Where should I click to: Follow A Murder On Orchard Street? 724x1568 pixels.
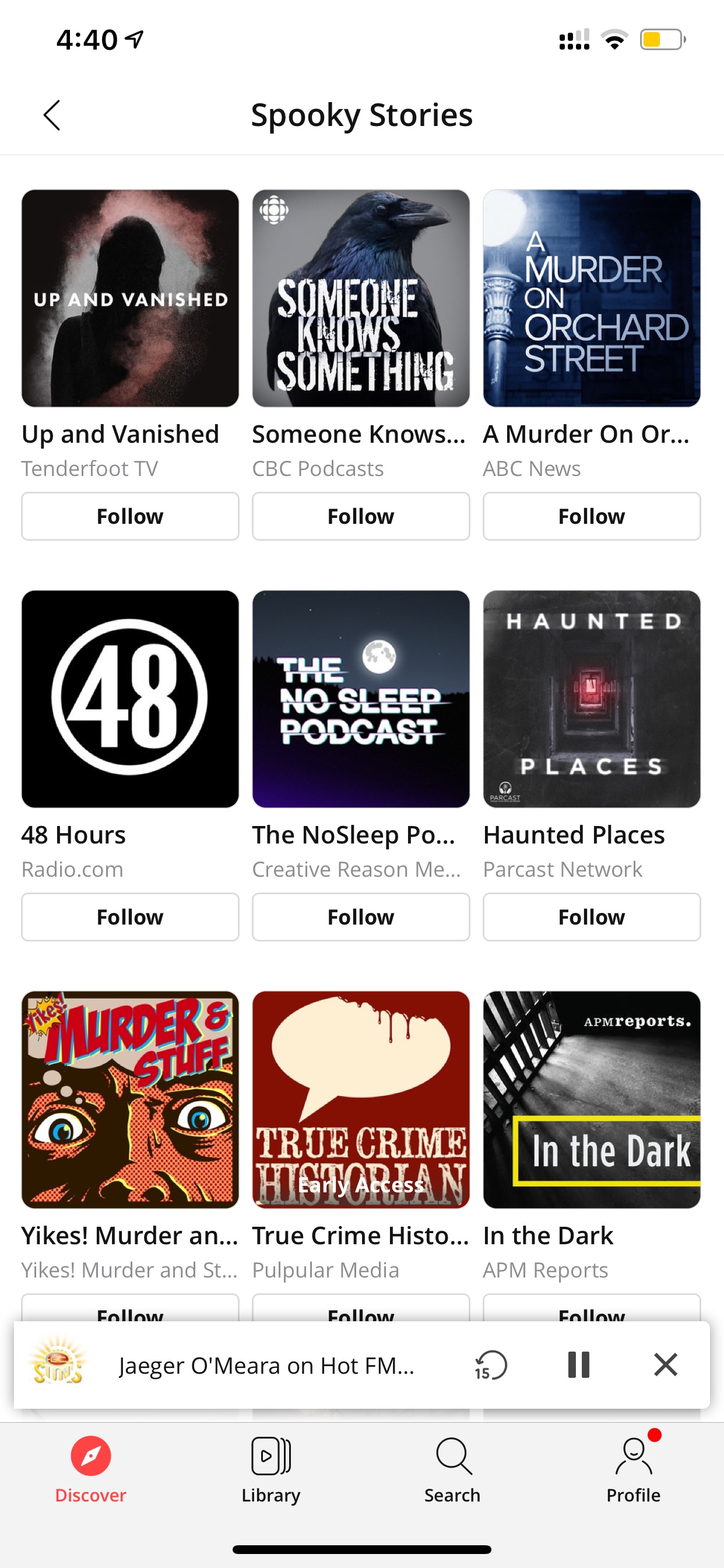(x=591, y=516)
